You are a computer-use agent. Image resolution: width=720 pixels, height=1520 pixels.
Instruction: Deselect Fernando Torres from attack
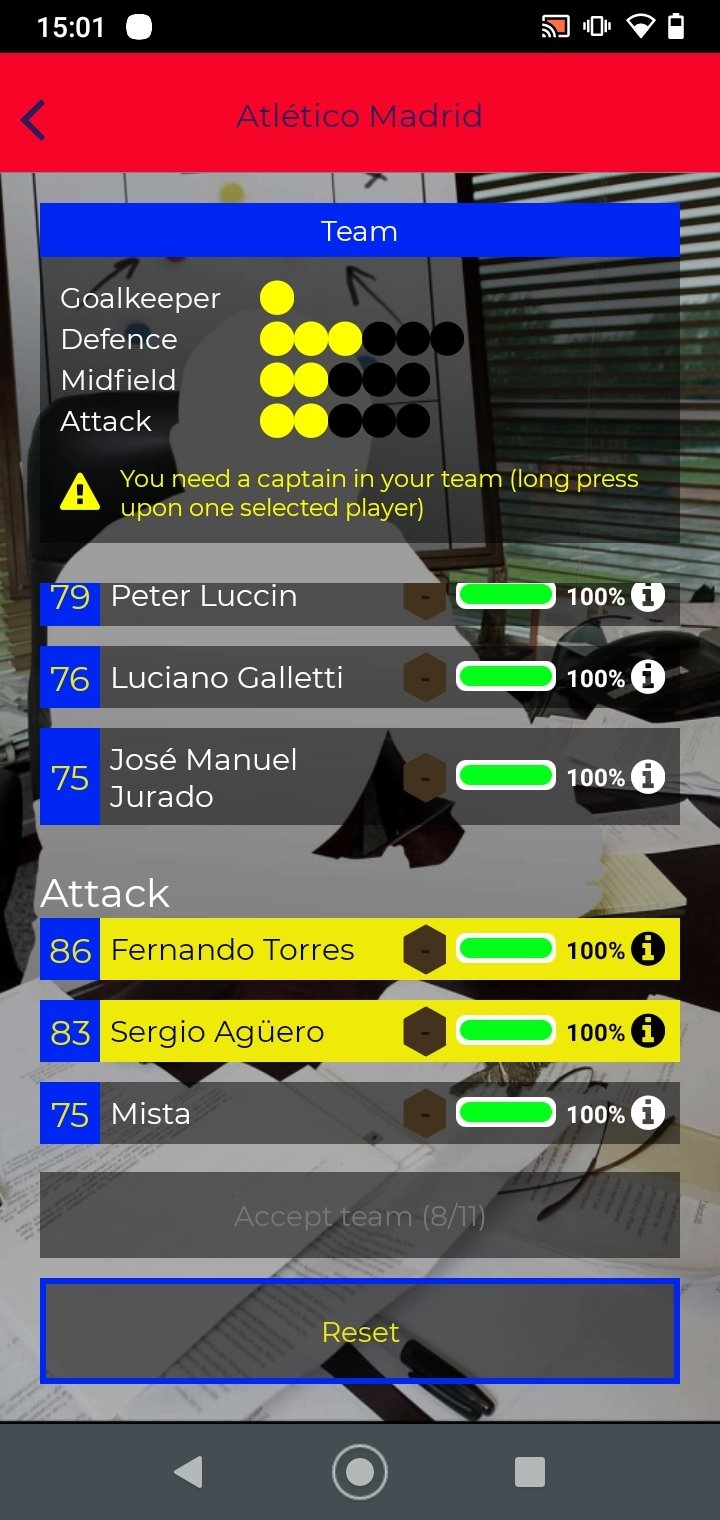coord(360,949)
